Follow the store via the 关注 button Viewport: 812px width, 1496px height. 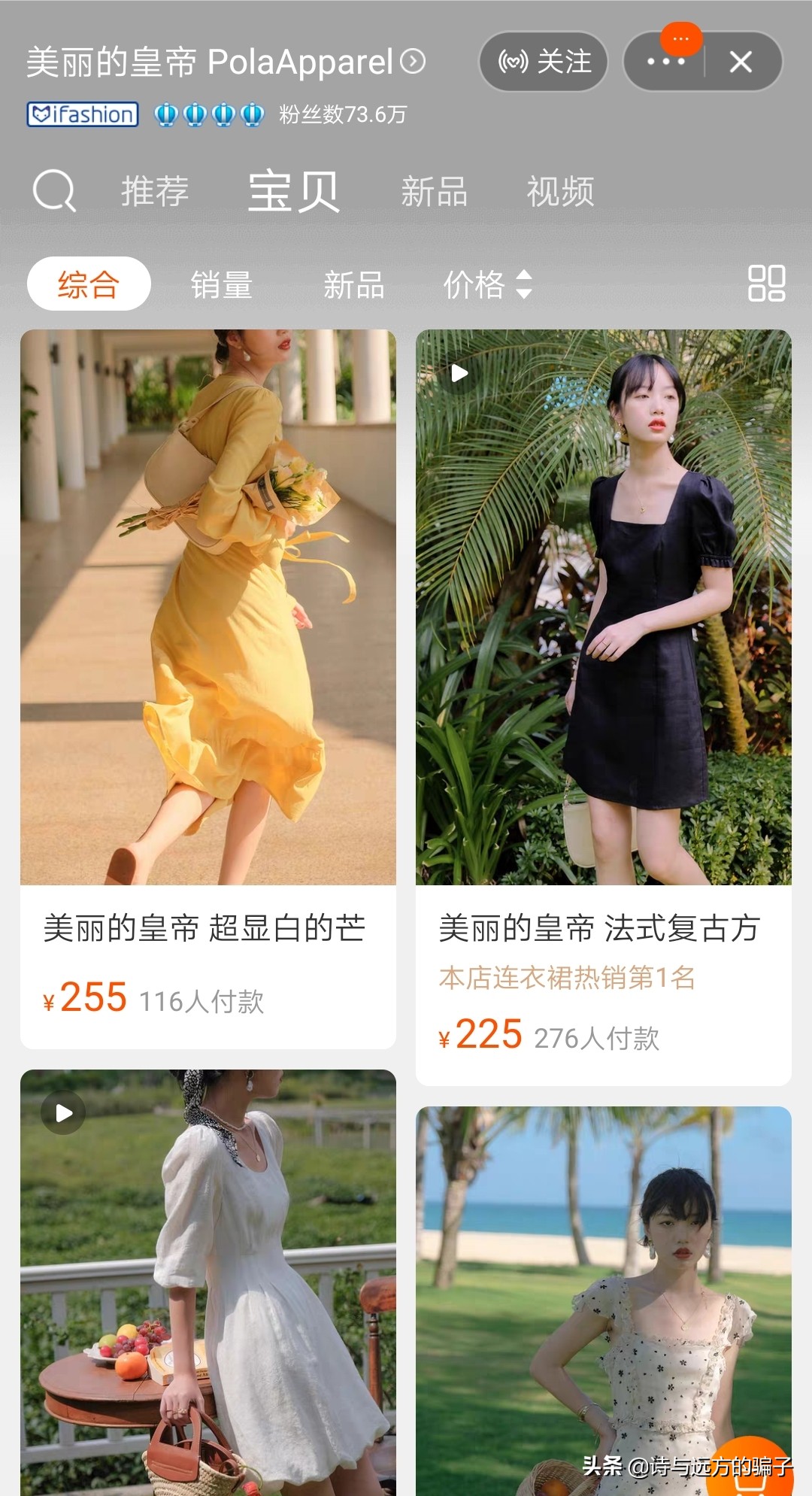[543, 62]
